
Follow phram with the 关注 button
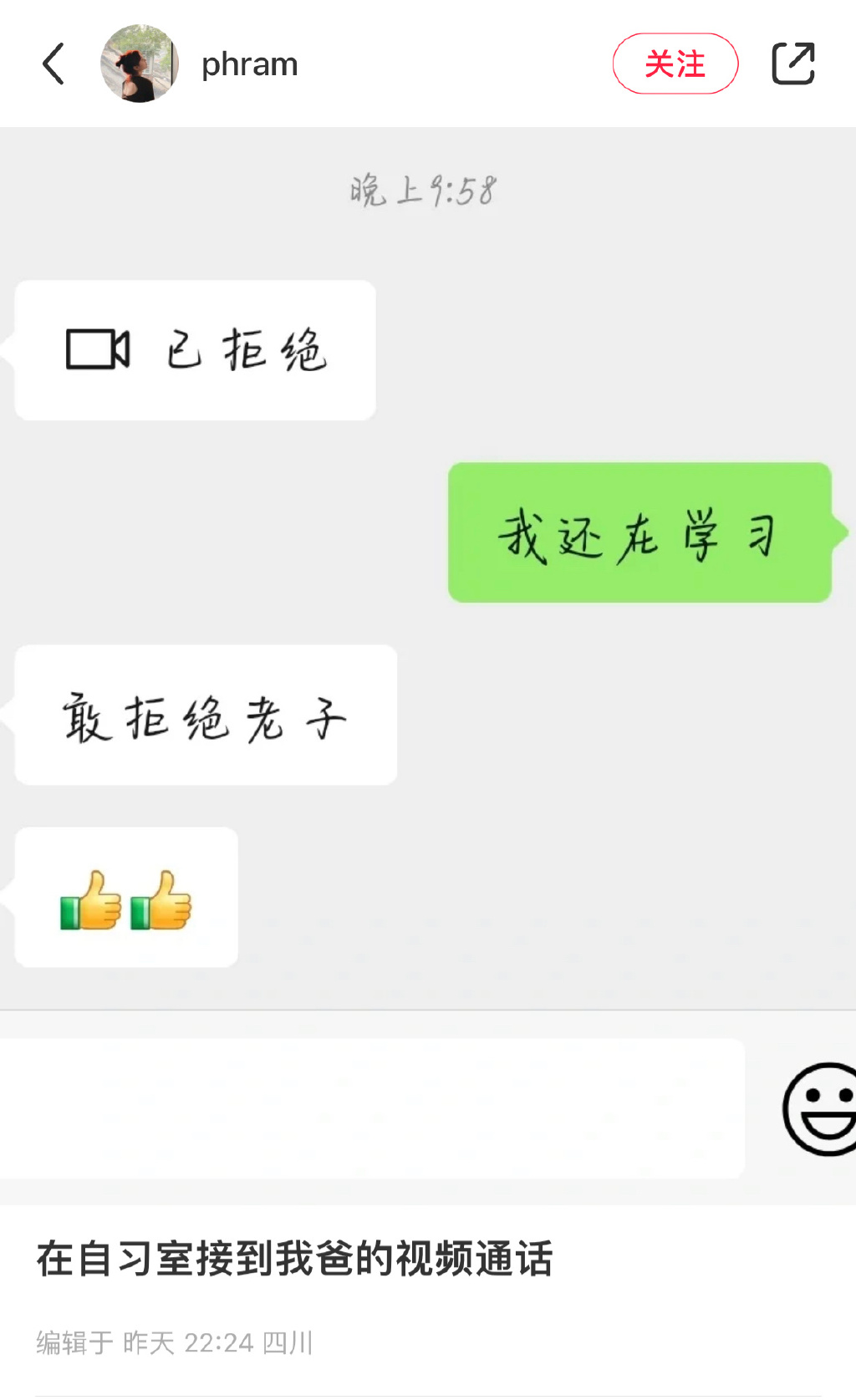675,64
